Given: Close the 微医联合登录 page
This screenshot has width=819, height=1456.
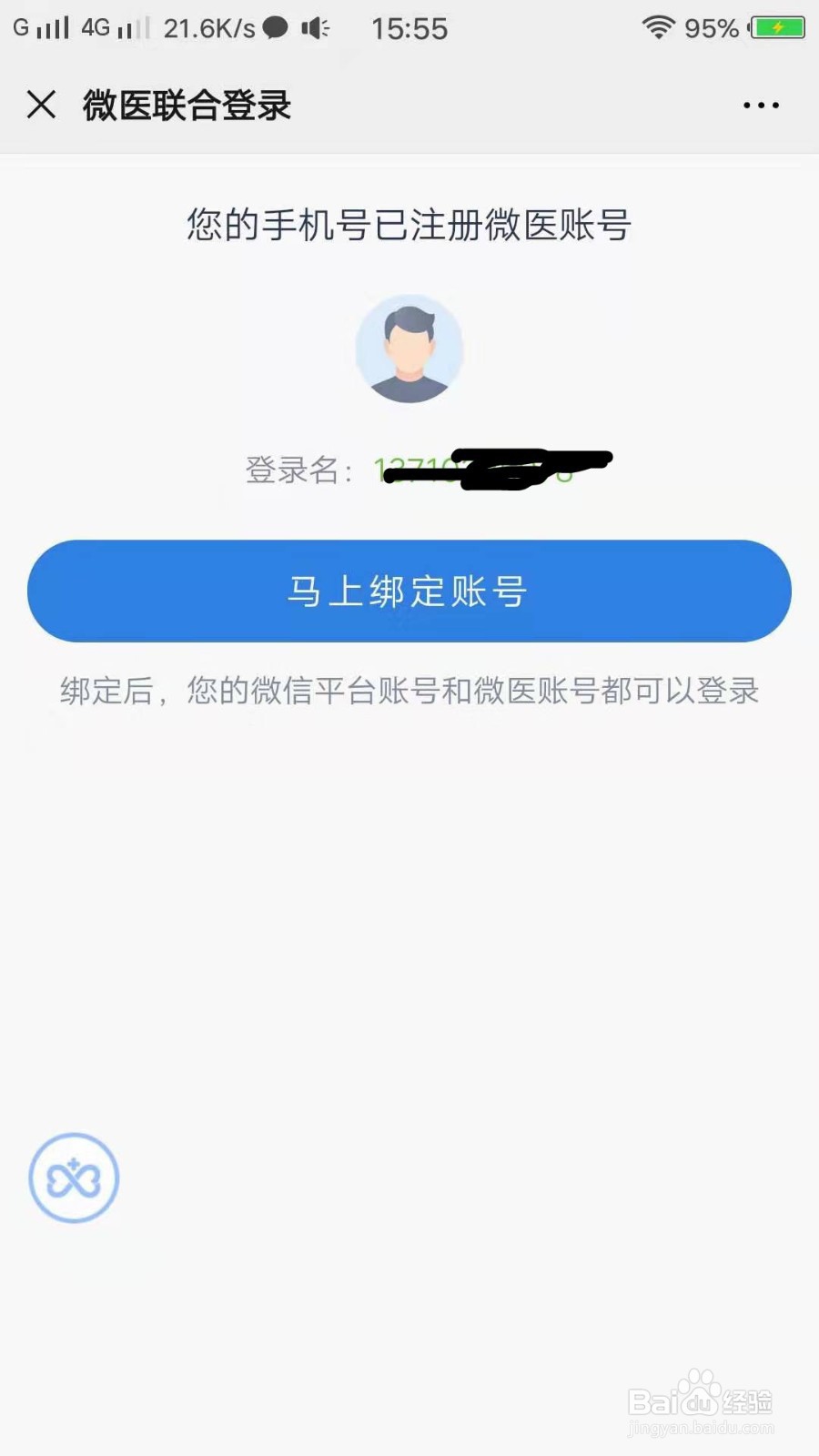Looking at the screenshot, I should point(42,105).
